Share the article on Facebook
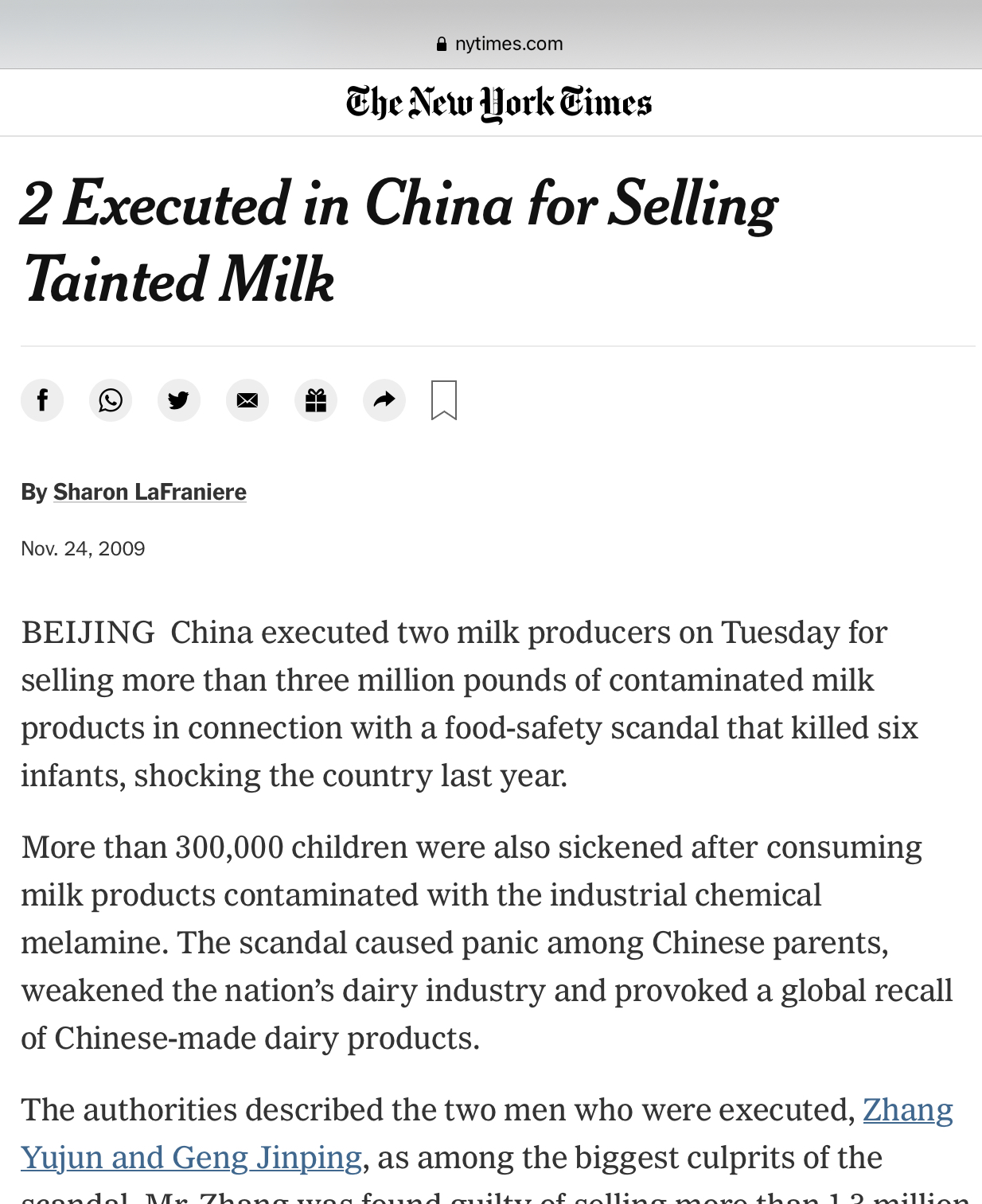Screen dimensions: 982x1204 (42, 400)
